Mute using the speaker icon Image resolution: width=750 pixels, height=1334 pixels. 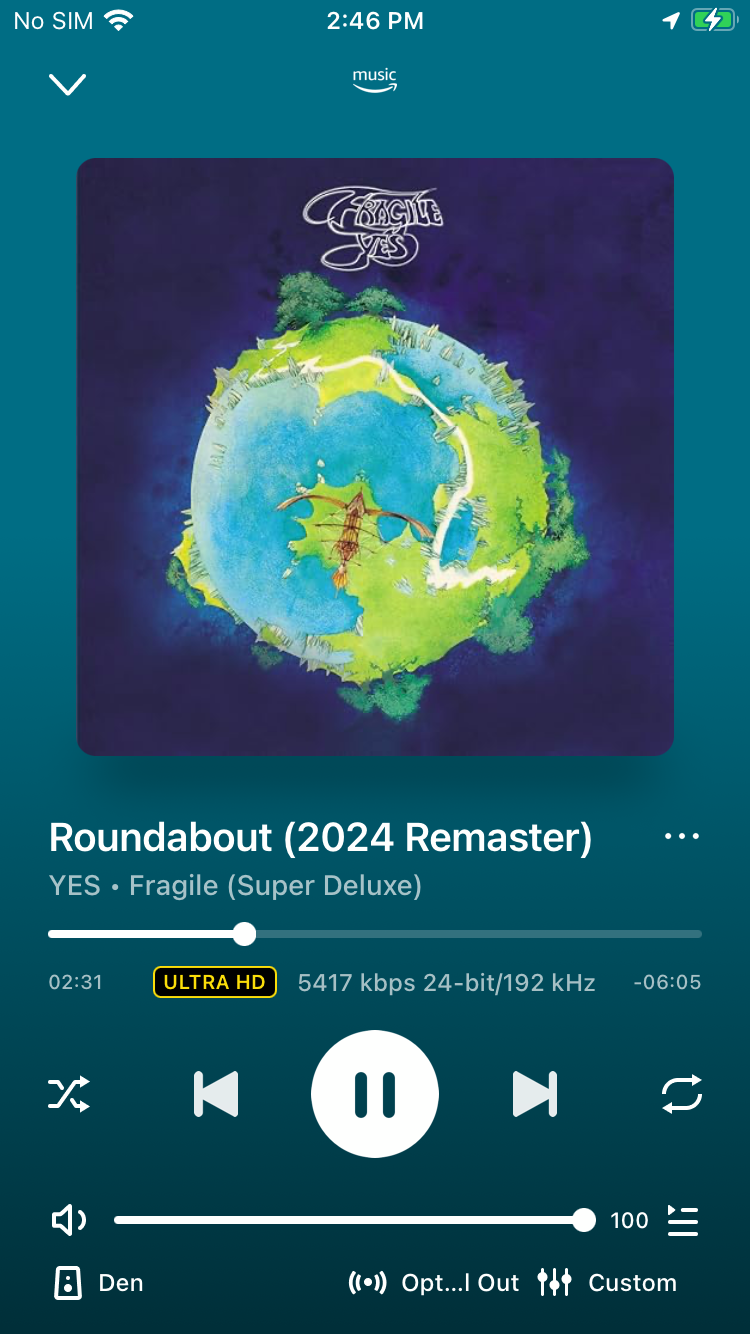(69, 1220)
